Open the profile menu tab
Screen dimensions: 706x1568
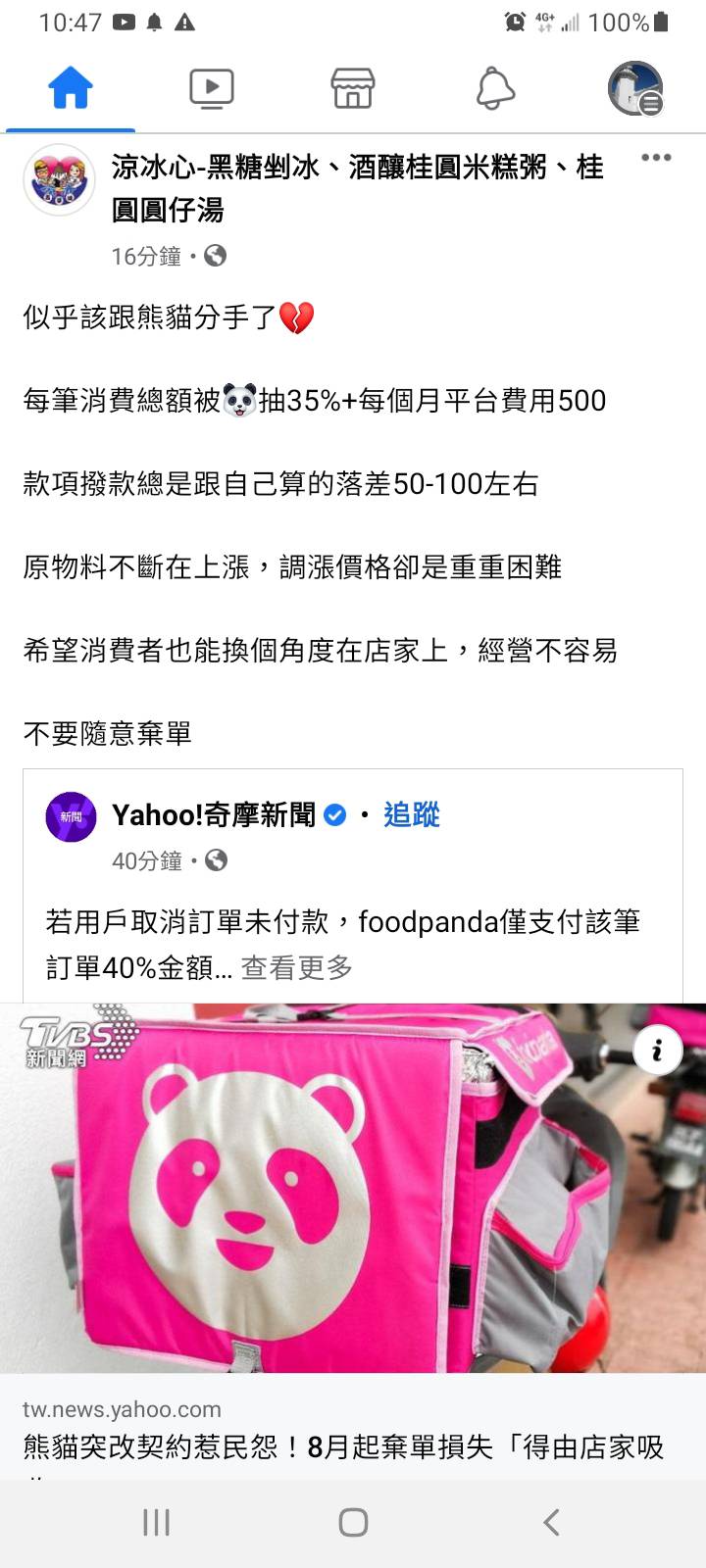[635, 89]
